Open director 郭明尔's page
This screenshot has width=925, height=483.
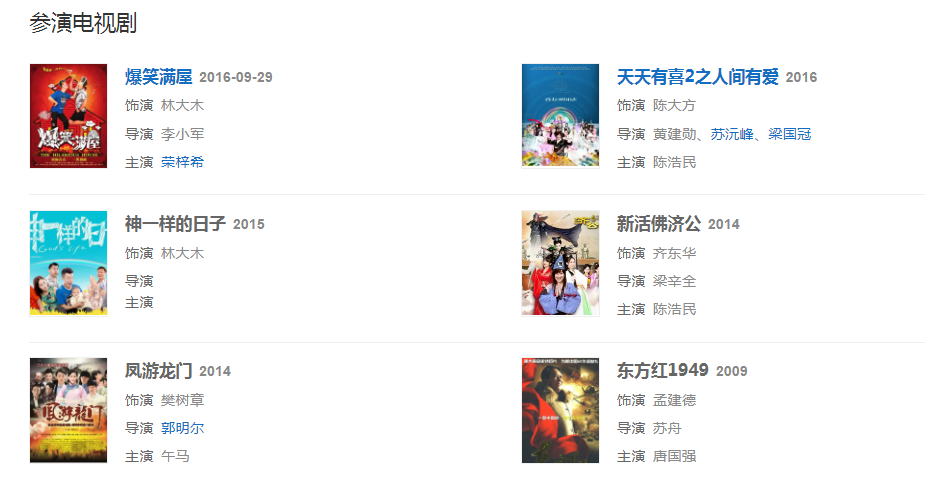click(x=182, y=428)
